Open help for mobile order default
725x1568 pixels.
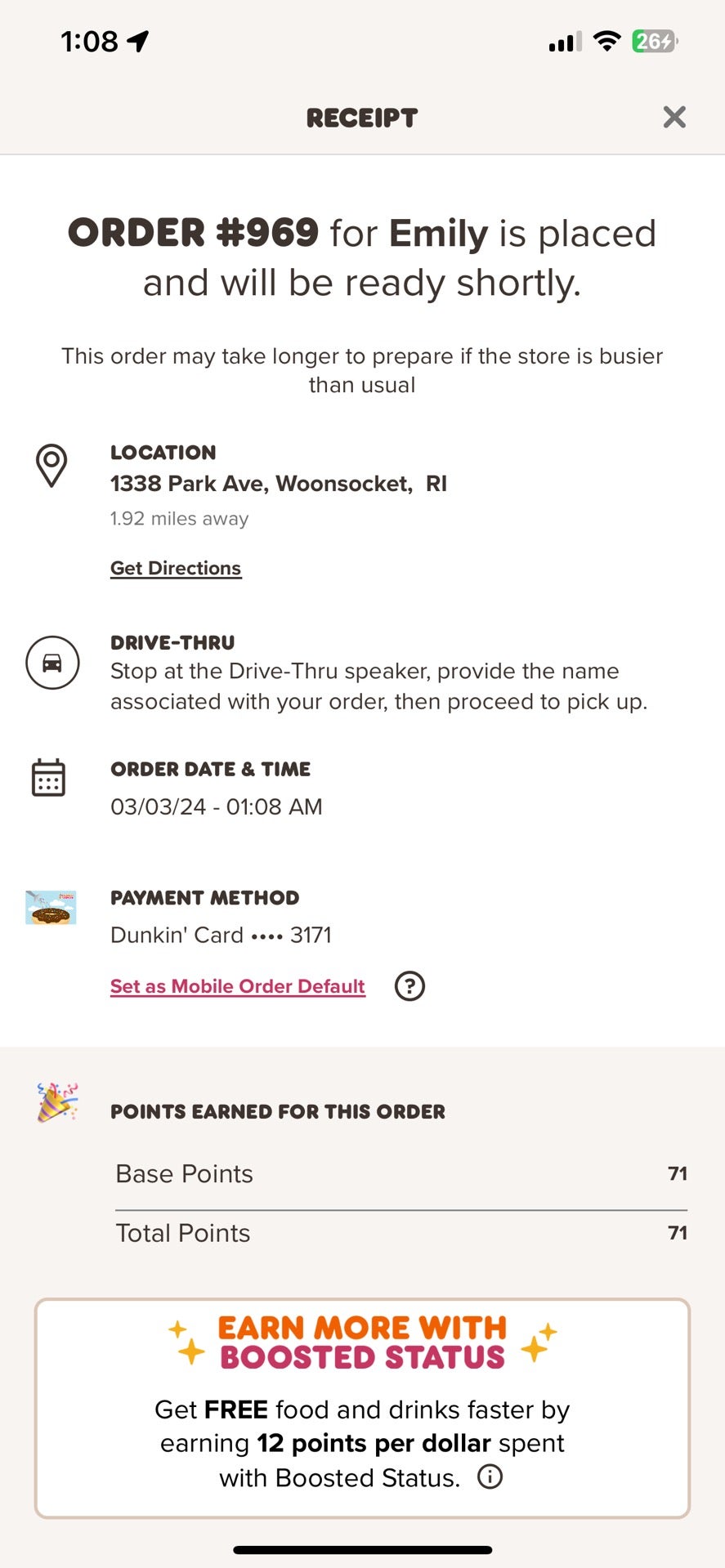[x=409, y=986]
